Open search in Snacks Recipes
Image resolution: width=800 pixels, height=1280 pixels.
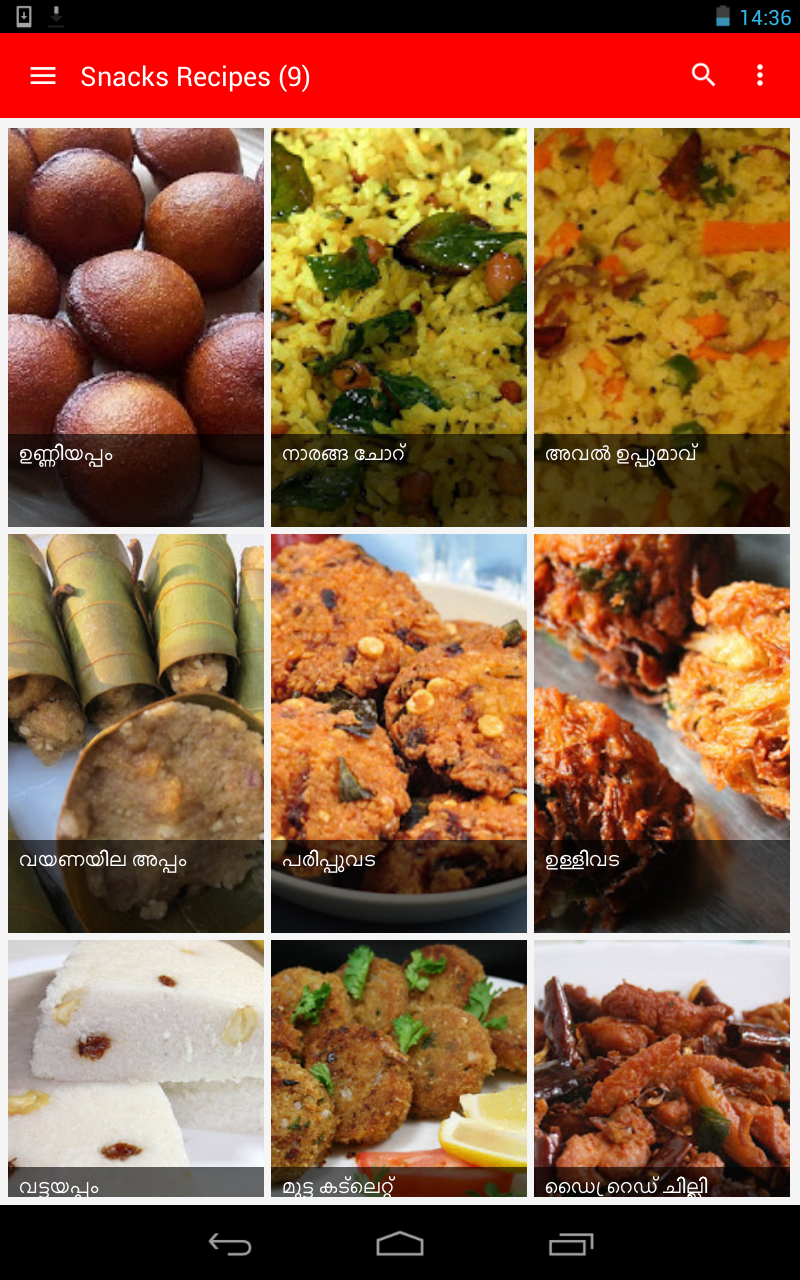click(x=704, y=75)
